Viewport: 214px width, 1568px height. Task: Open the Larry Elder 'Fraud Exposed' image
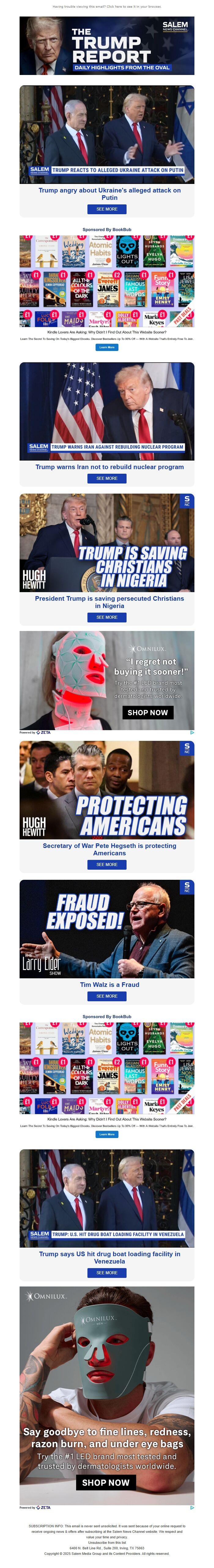[x=107, y=929]
